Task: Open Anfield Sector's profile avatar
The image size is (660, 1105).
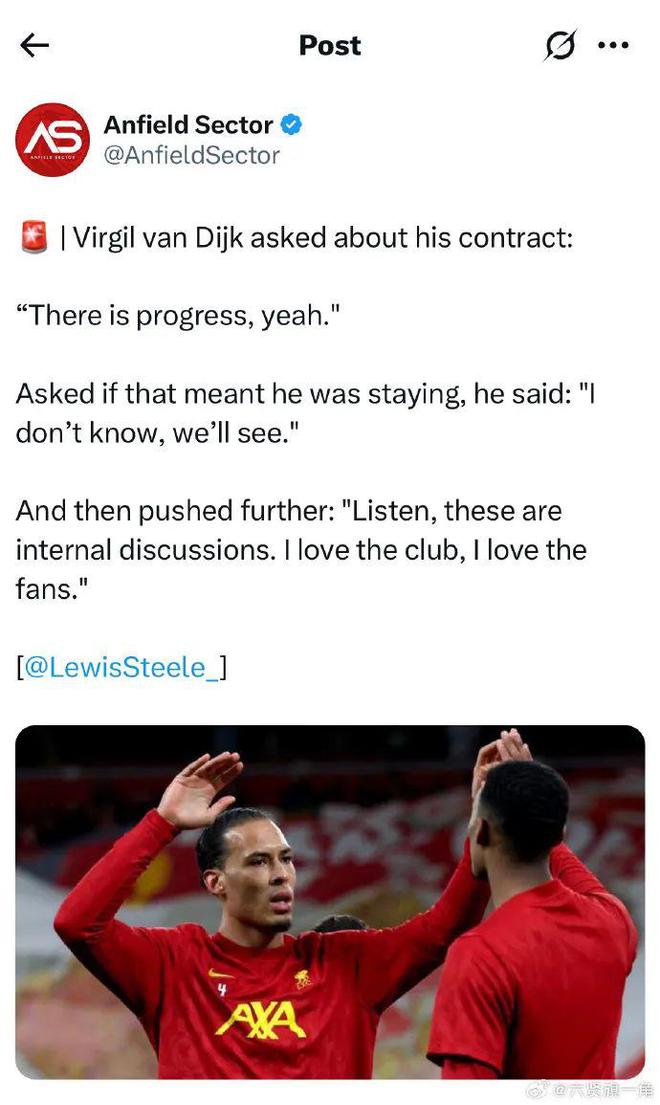Action: (x=53, y=140)
